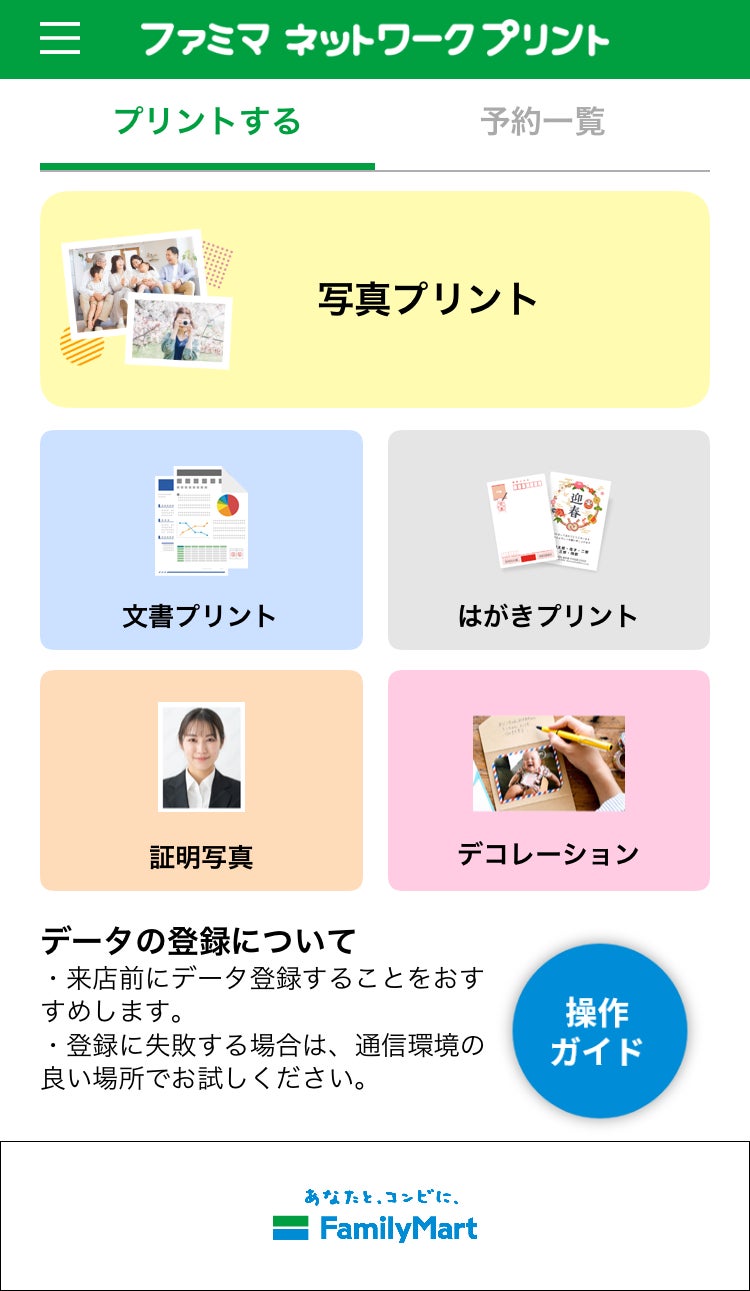Tap the 操作ガイド round button

tap(599, 1031)
